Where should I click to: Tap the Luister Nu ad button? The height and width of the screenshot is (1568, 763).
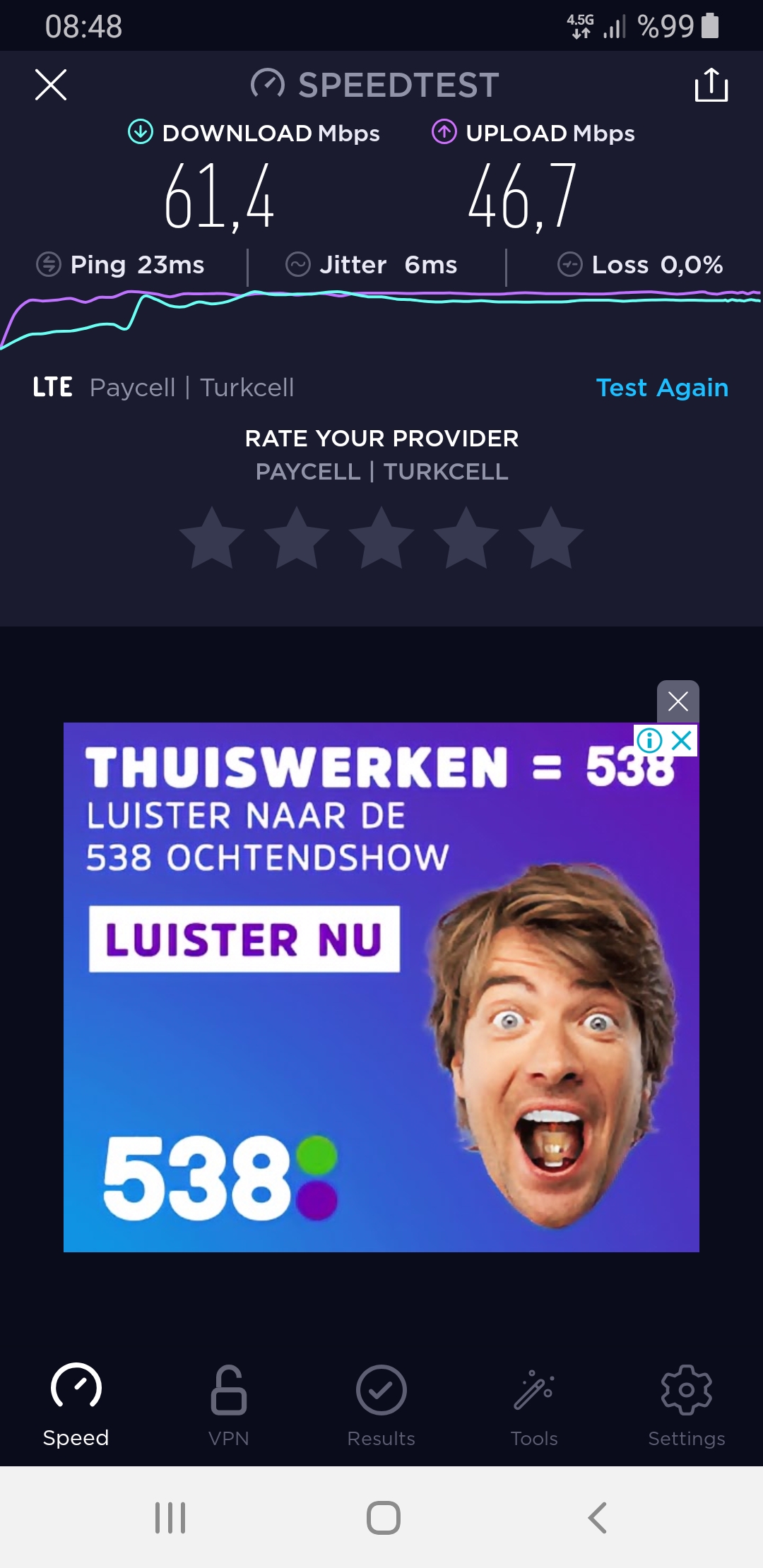244,939
